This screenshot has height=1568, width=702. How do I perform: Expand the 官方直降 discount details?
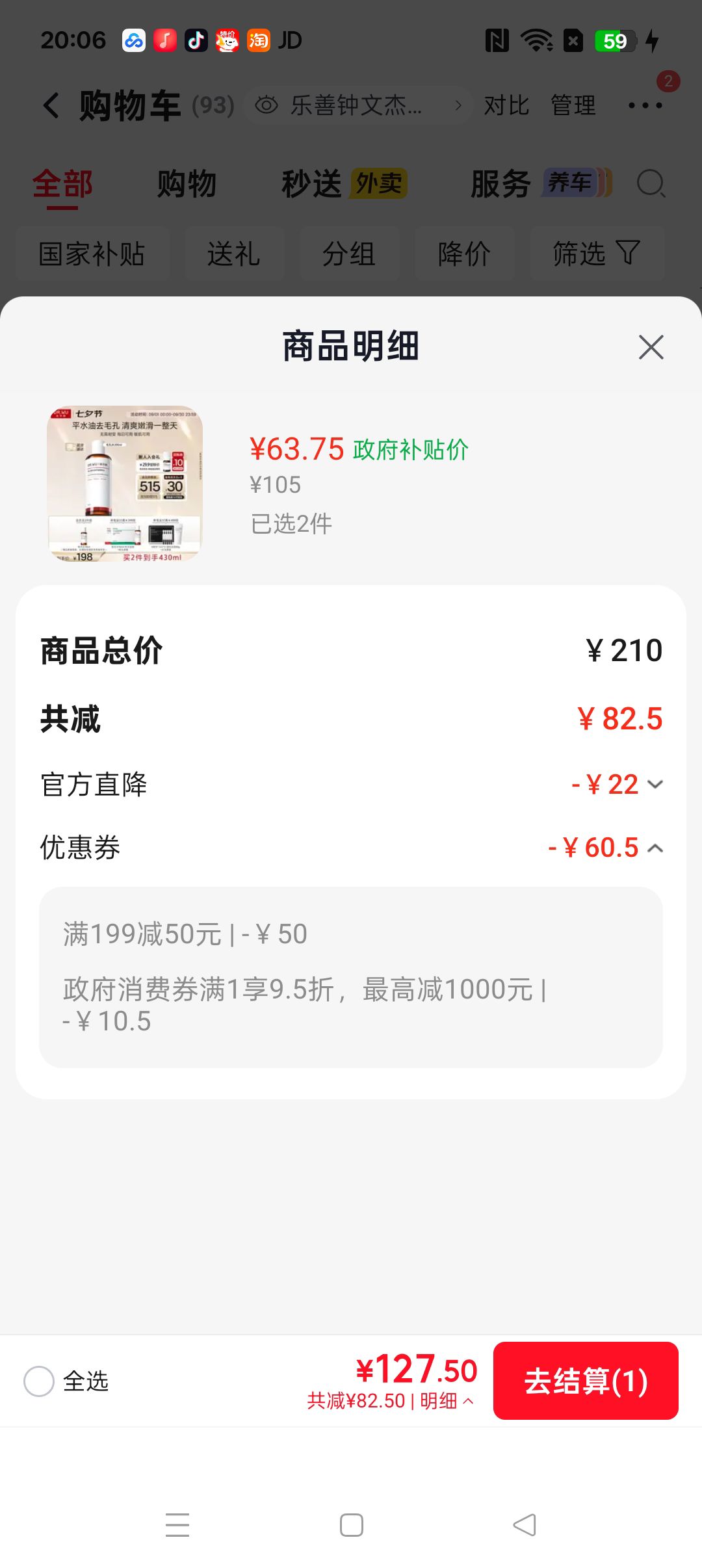655,784
